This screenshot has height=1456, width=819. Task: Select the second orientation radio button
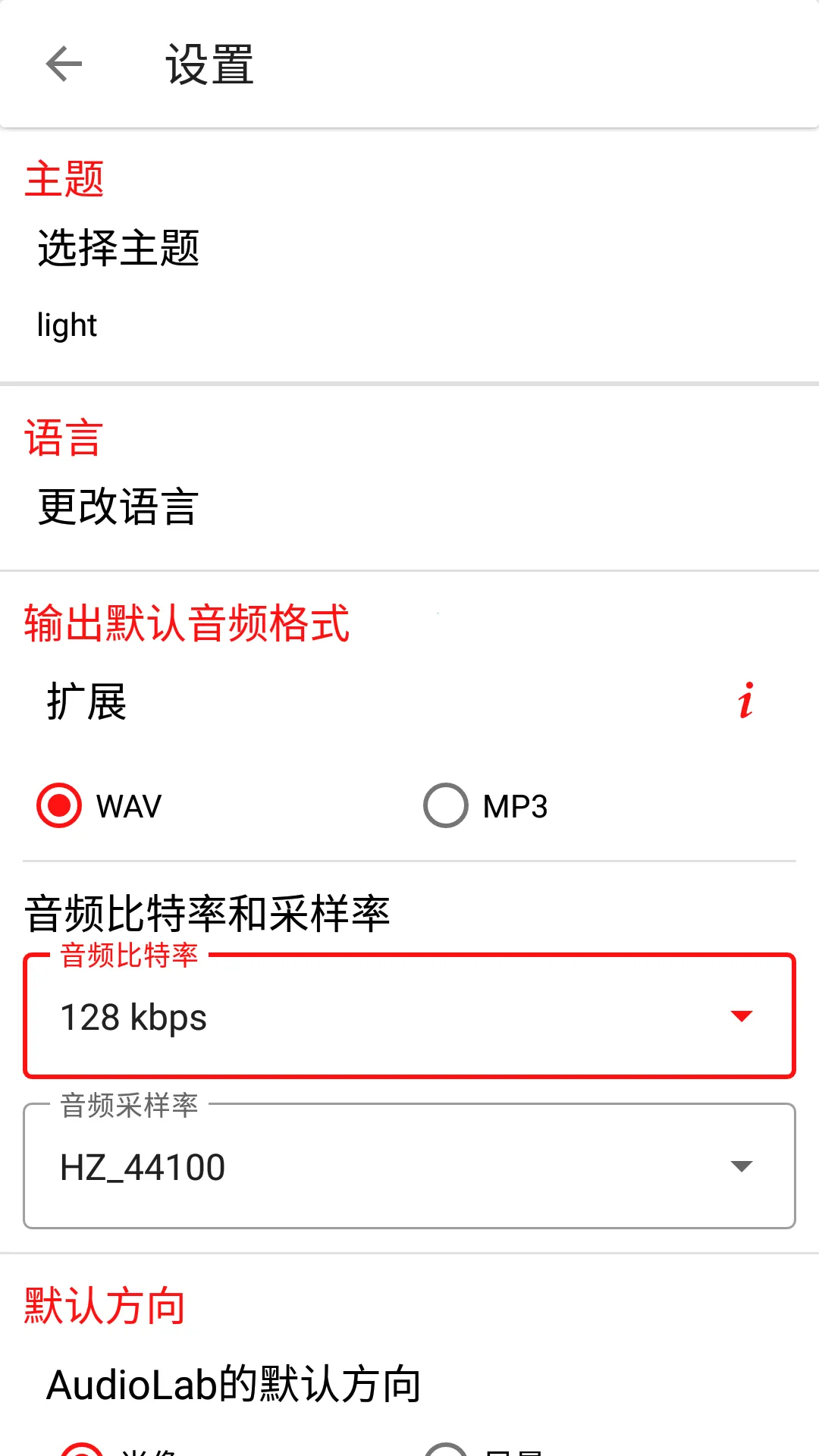click(446, 1448)
